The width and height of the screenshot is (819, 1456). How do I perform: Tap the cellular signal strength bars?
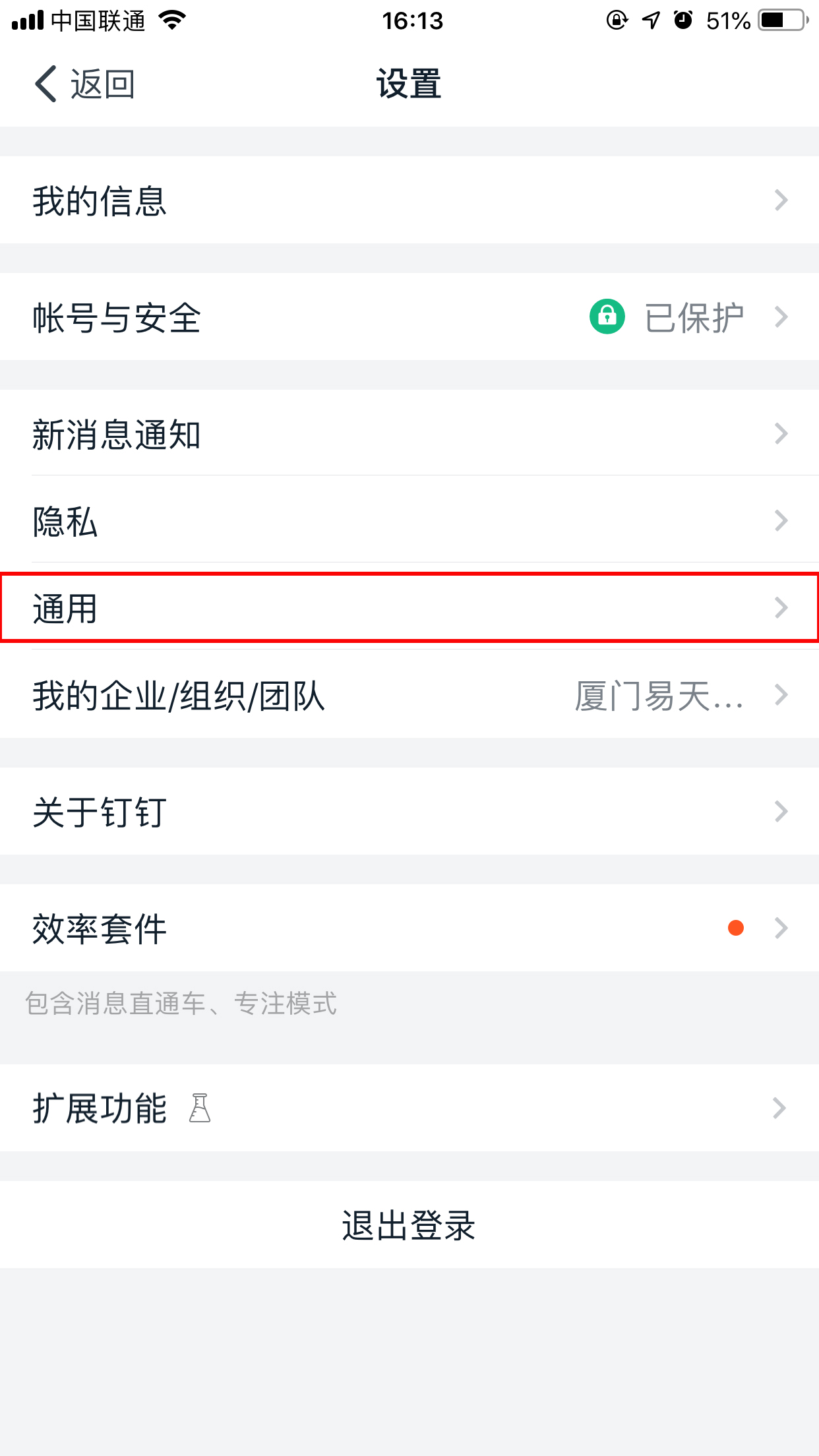coord(26,20)
